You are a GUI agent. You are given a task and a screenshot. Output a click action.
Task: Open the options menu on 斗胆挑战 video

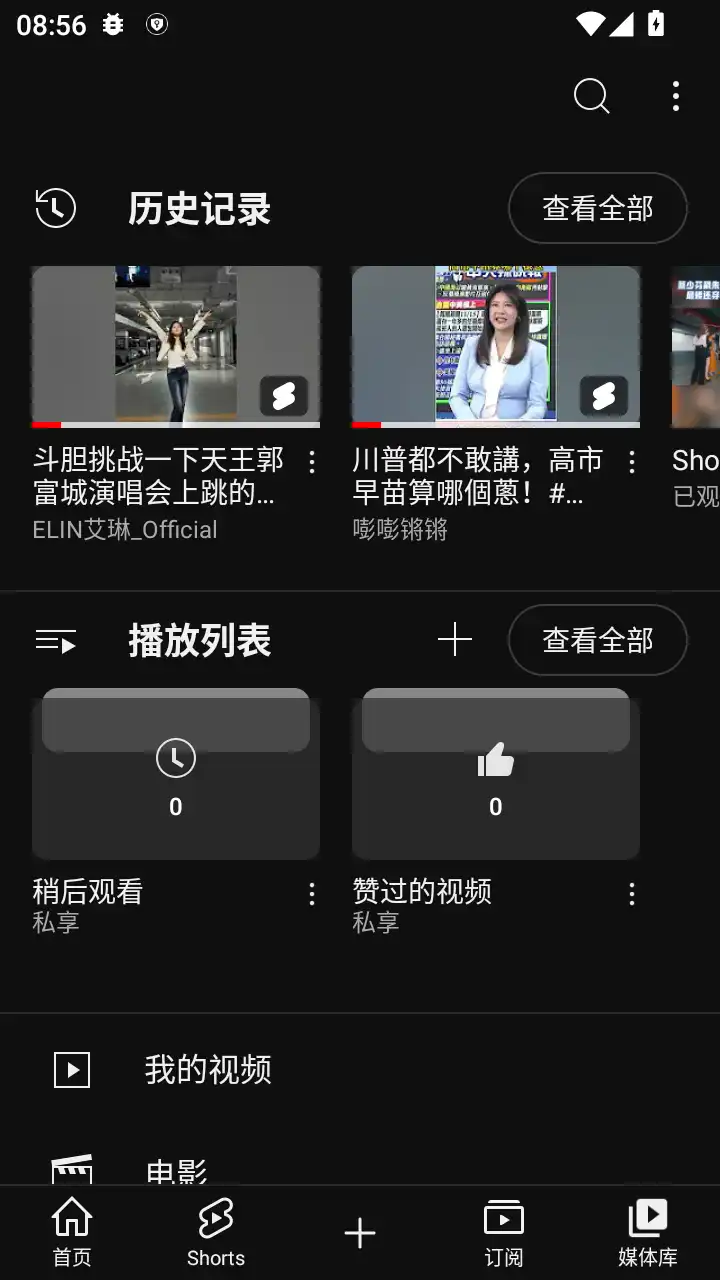(312, 461)
